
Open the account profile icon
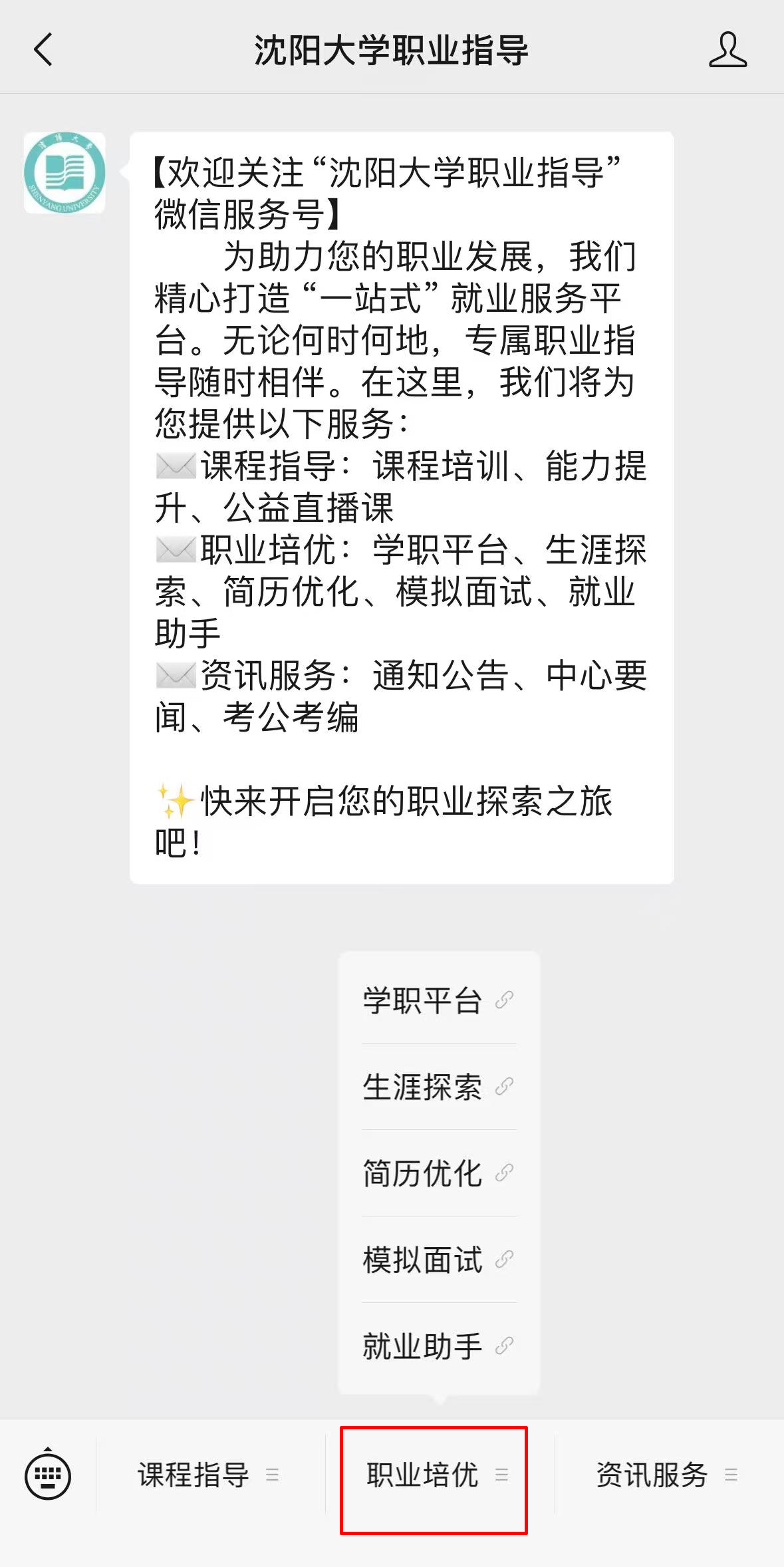click(x=727, y=51)
